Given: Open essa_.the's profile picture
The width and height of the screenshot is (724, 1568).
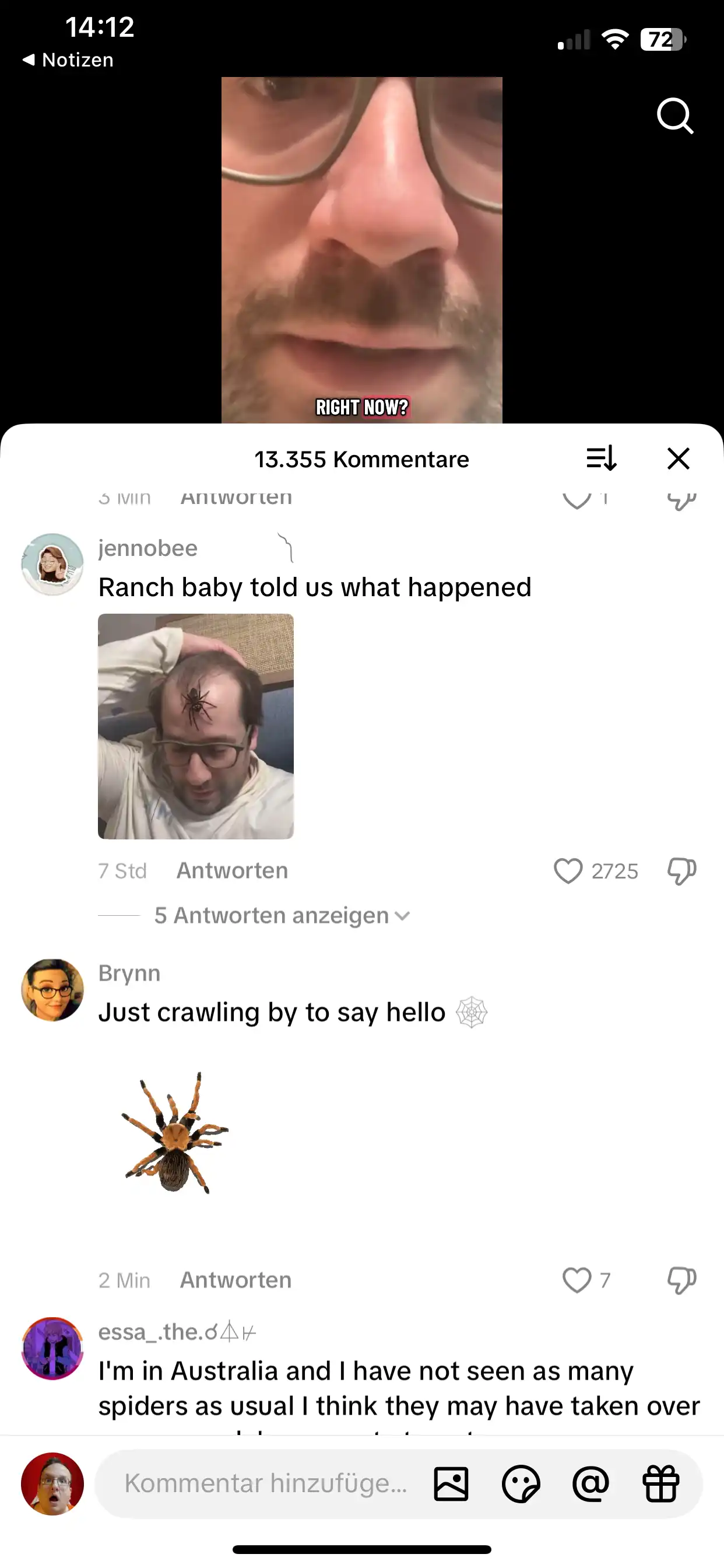Looking at the screenshot, I should (52, 1347).
